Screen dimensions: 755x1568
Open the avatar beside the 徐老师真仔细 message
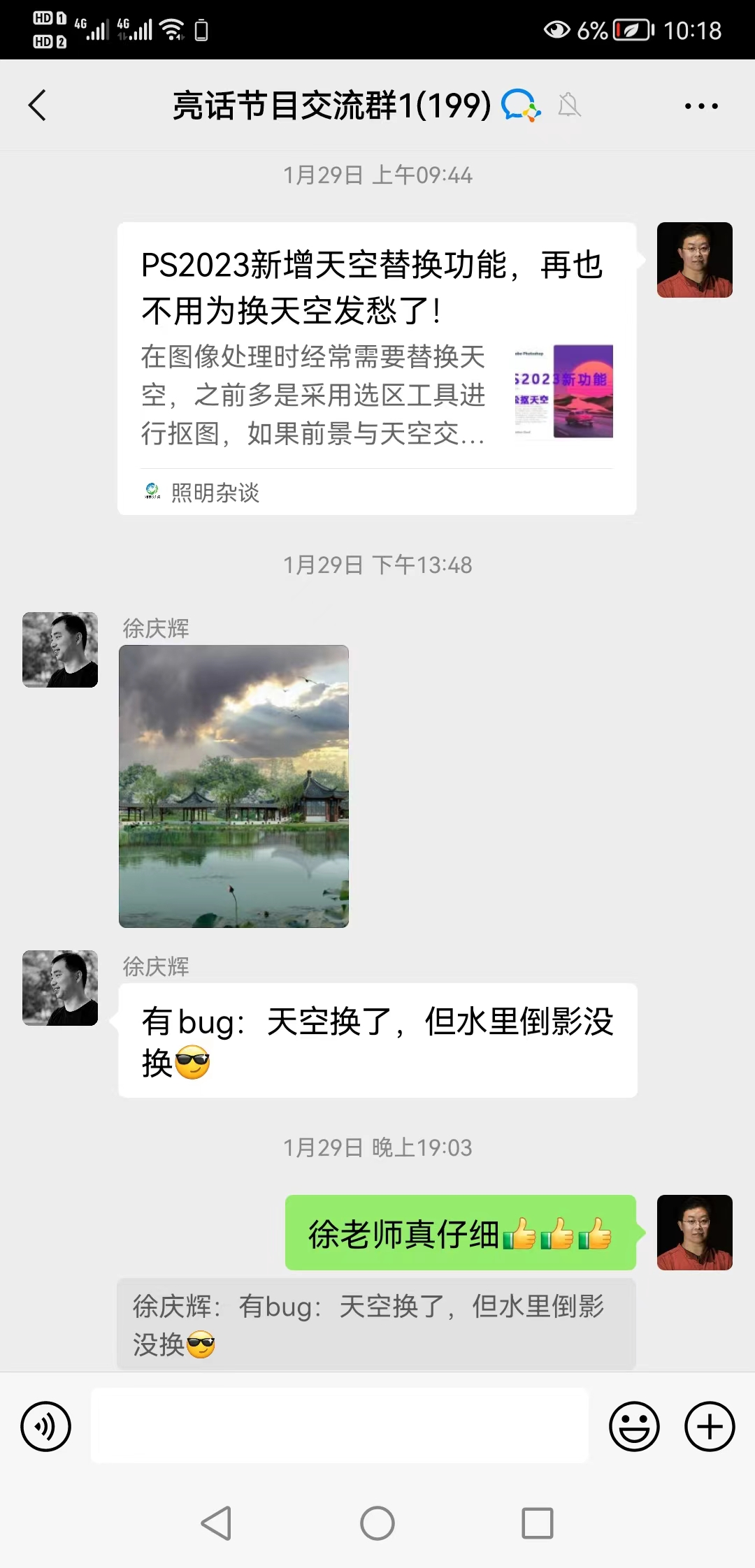(694, 1233)
